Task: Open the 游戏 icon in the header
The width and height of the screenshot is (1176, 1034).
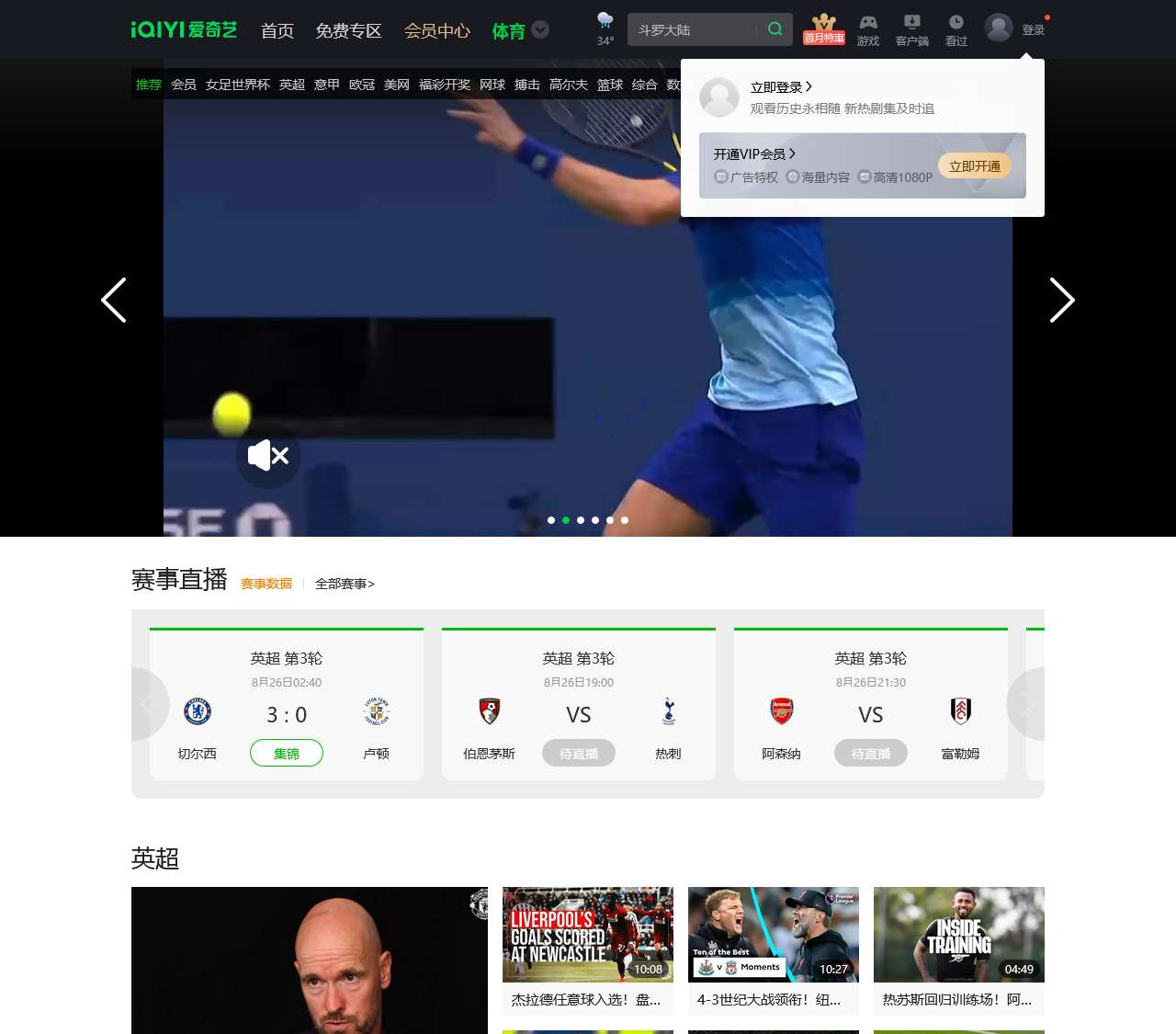Action: coord(867,29)
